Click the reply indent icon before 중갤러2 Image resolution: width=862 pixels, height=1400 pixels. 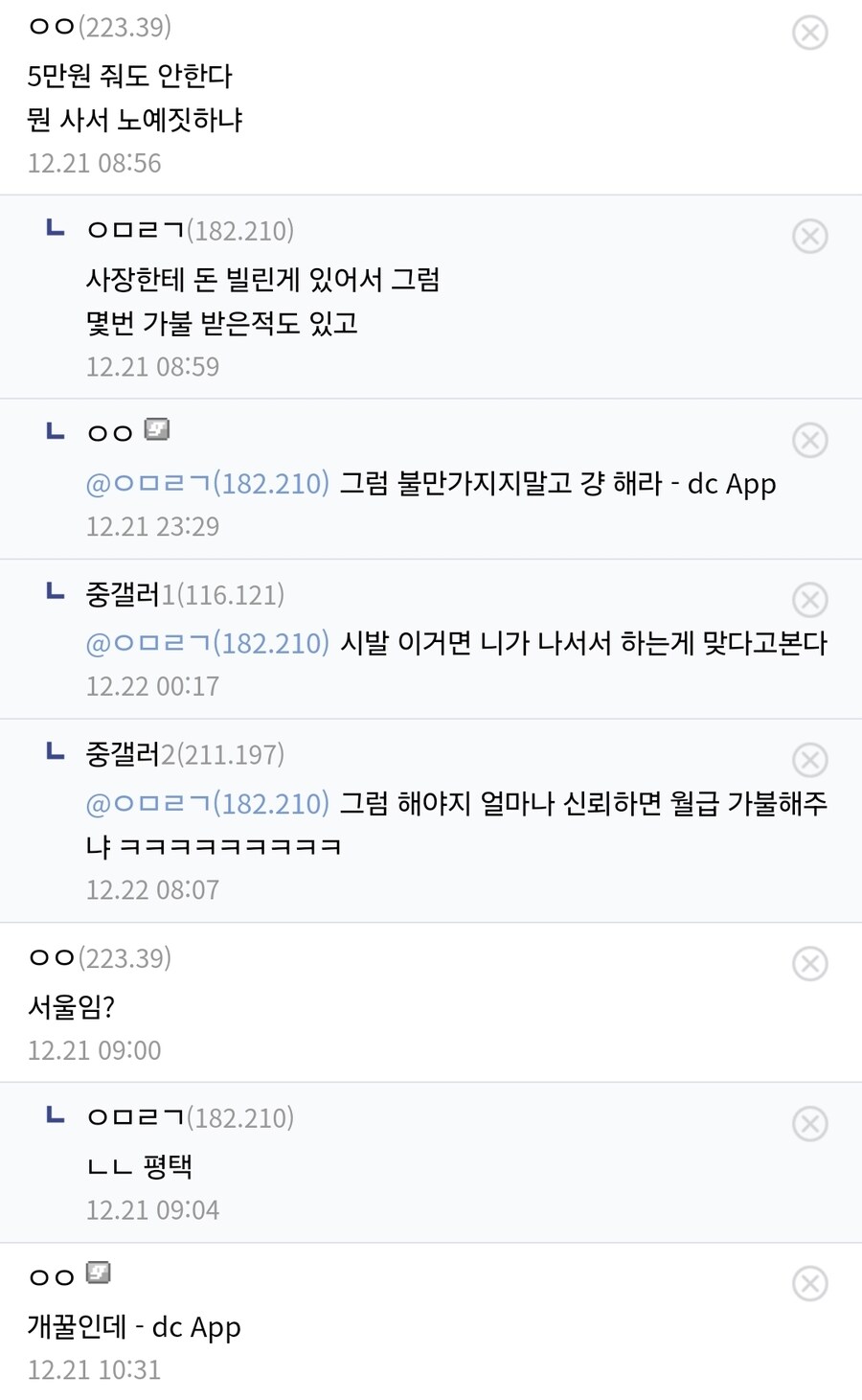53,755
